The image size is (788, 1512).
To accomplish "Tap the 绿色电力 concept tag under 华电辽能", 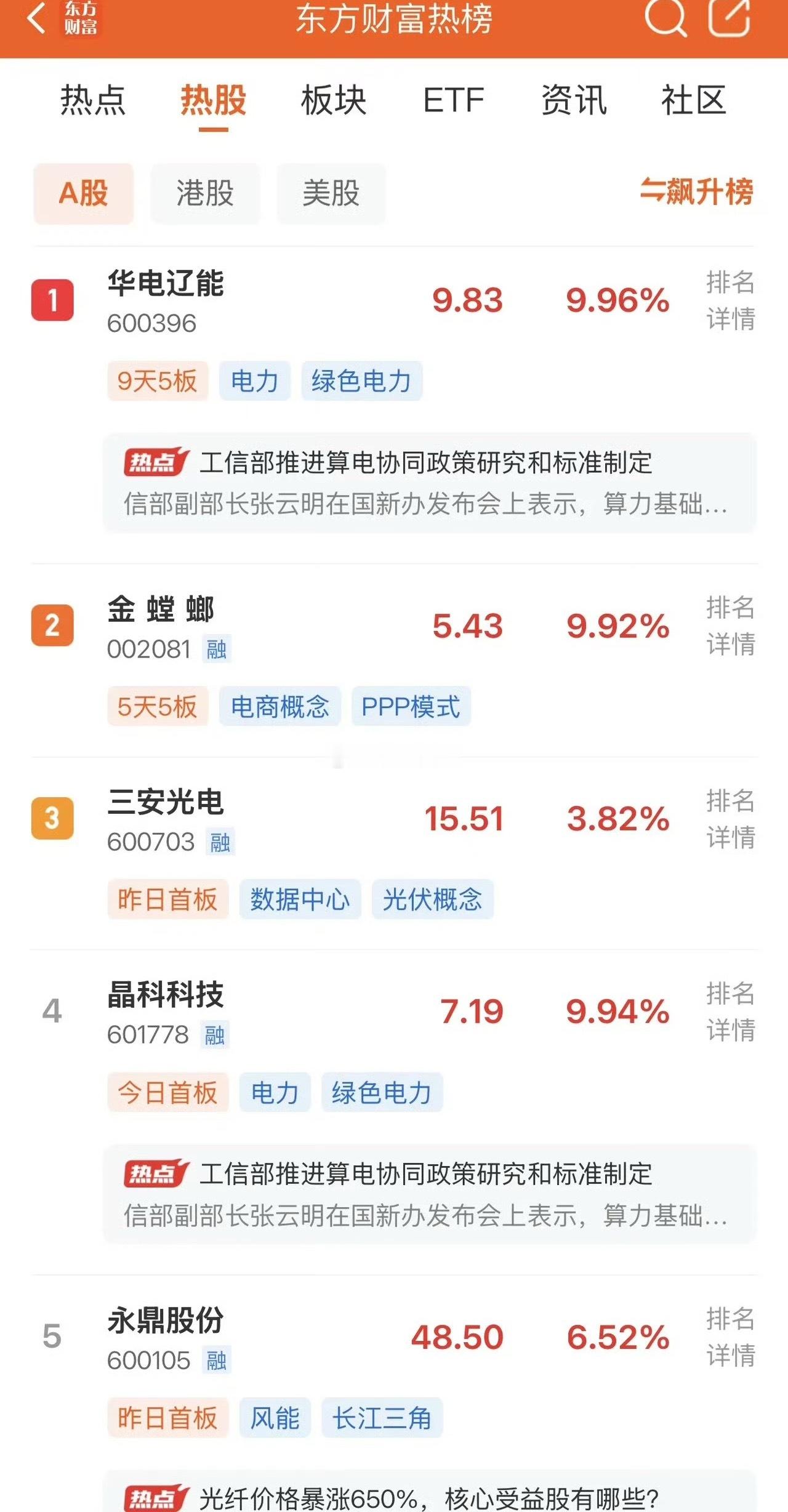I will click(363, 380).
